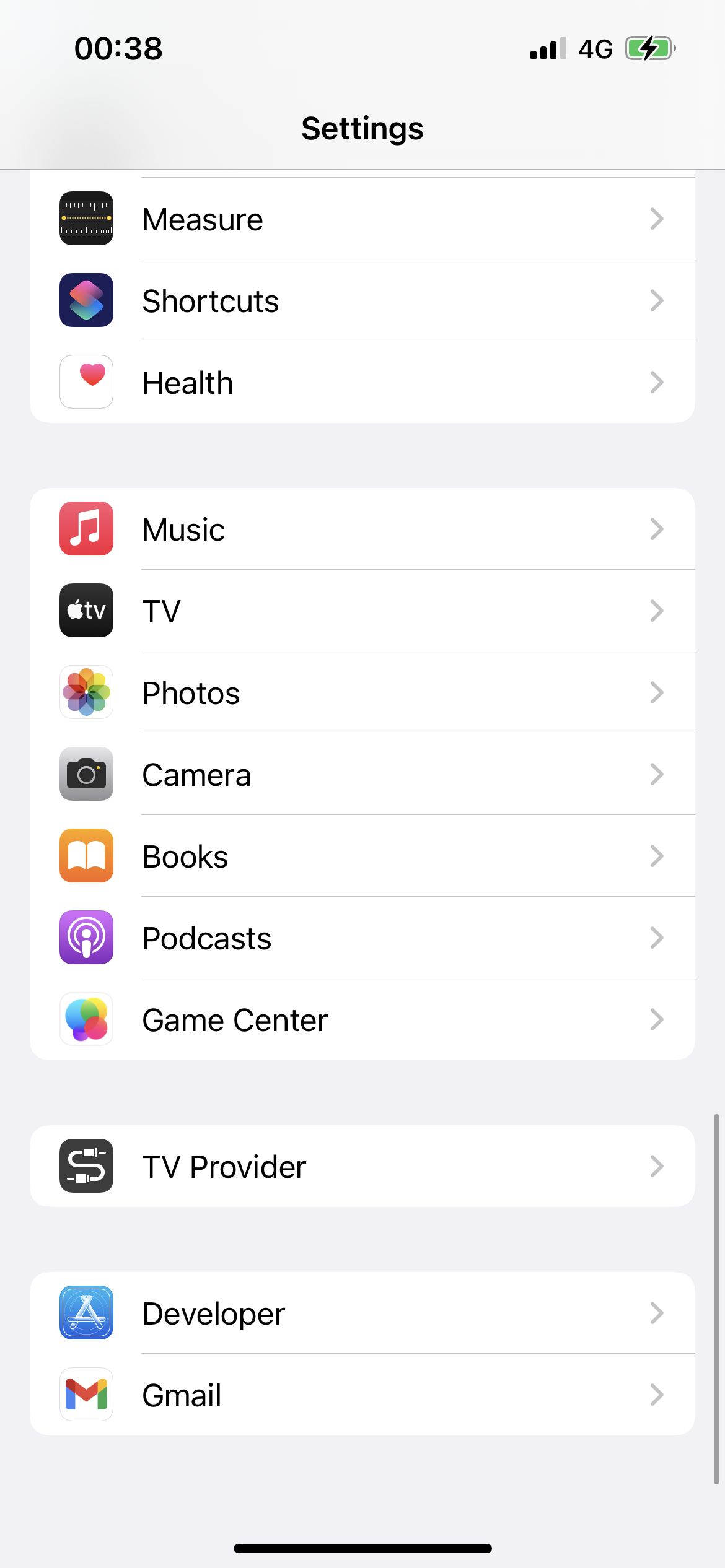Tap the orange Books icon
The image size is (725, 1568).
click(86, 856)
